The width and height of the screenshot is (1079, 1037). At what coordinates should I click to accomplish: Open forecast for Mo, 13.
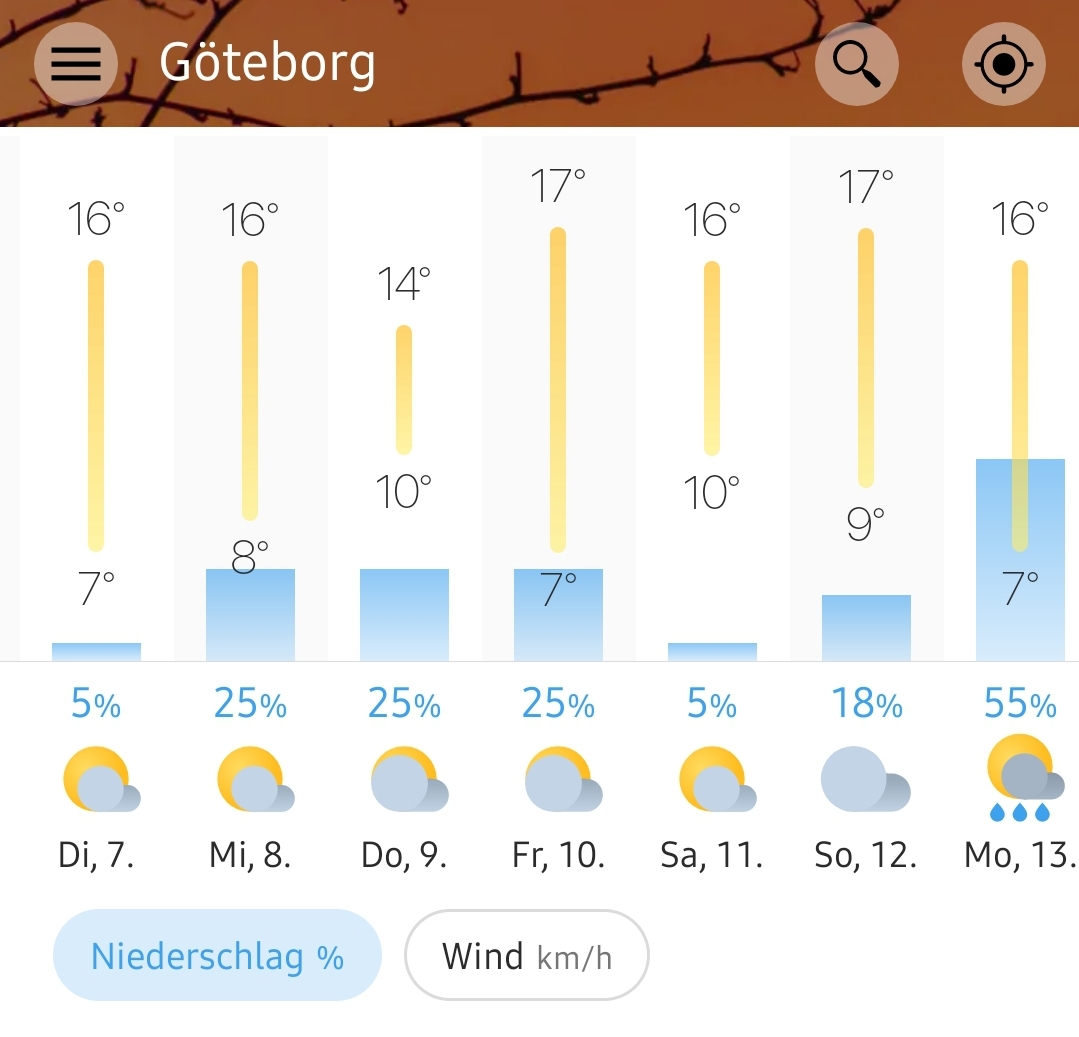click(x=1020, y=856)
